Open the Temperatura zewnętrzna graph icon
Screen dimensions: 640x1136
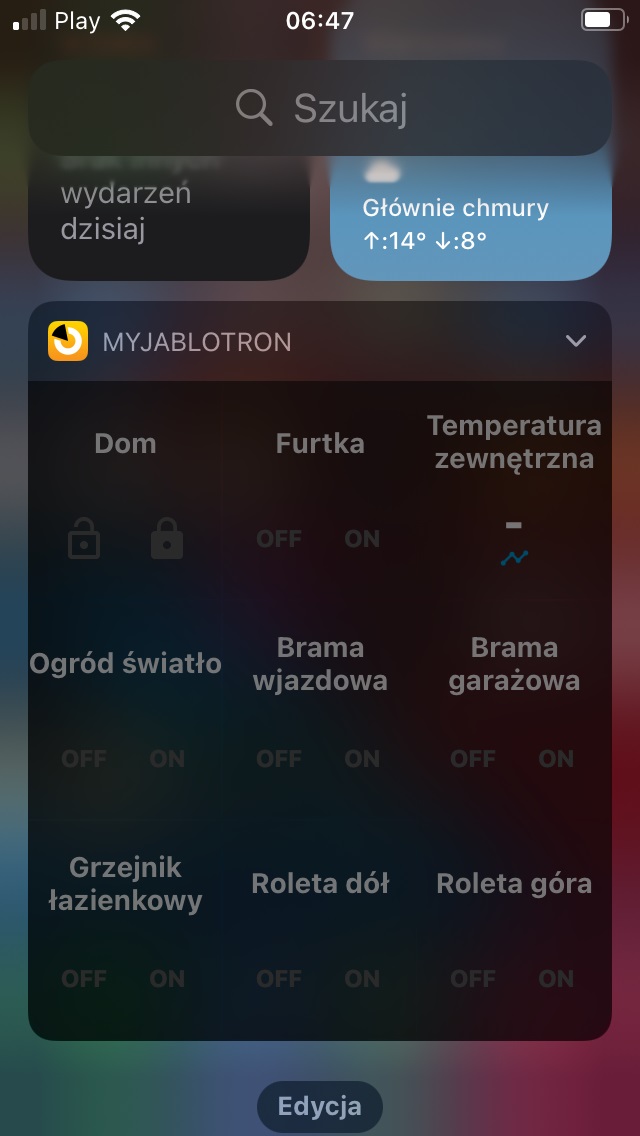tap(514, 557)
